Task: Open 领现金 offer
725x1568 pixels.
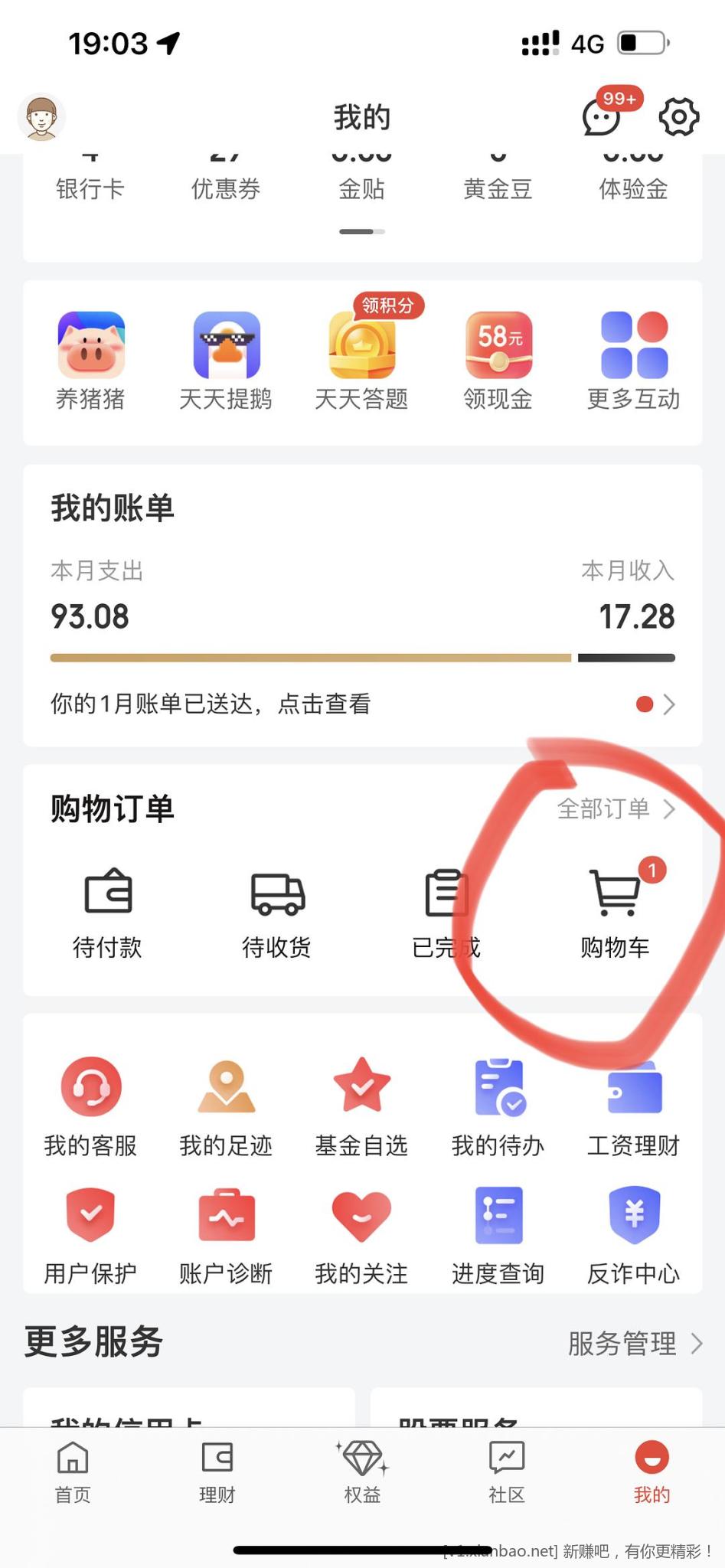Action: point(498,361)
